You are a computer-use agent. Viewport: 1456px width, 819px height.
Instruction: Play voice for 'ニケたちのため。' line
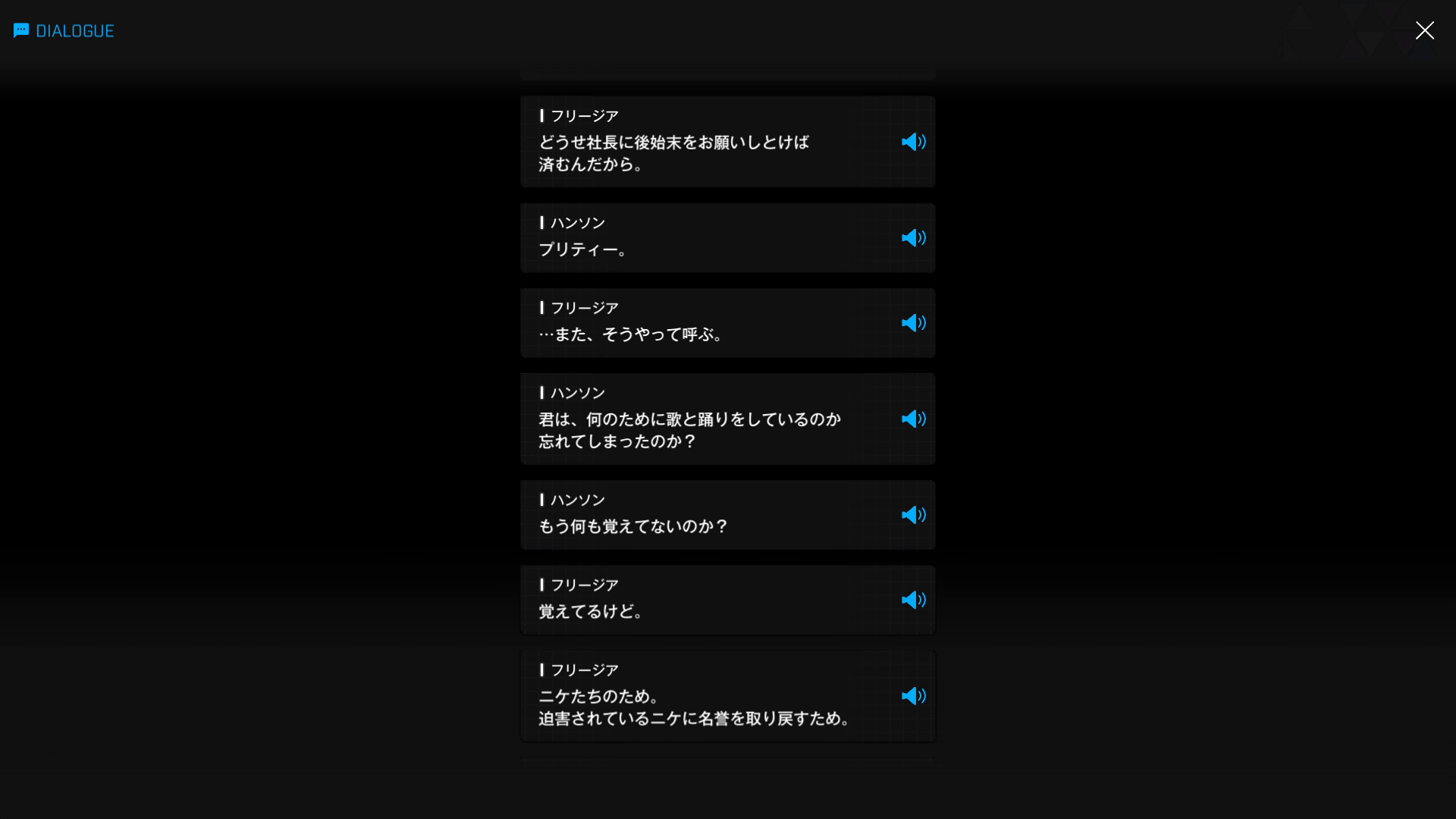(913, 696)
